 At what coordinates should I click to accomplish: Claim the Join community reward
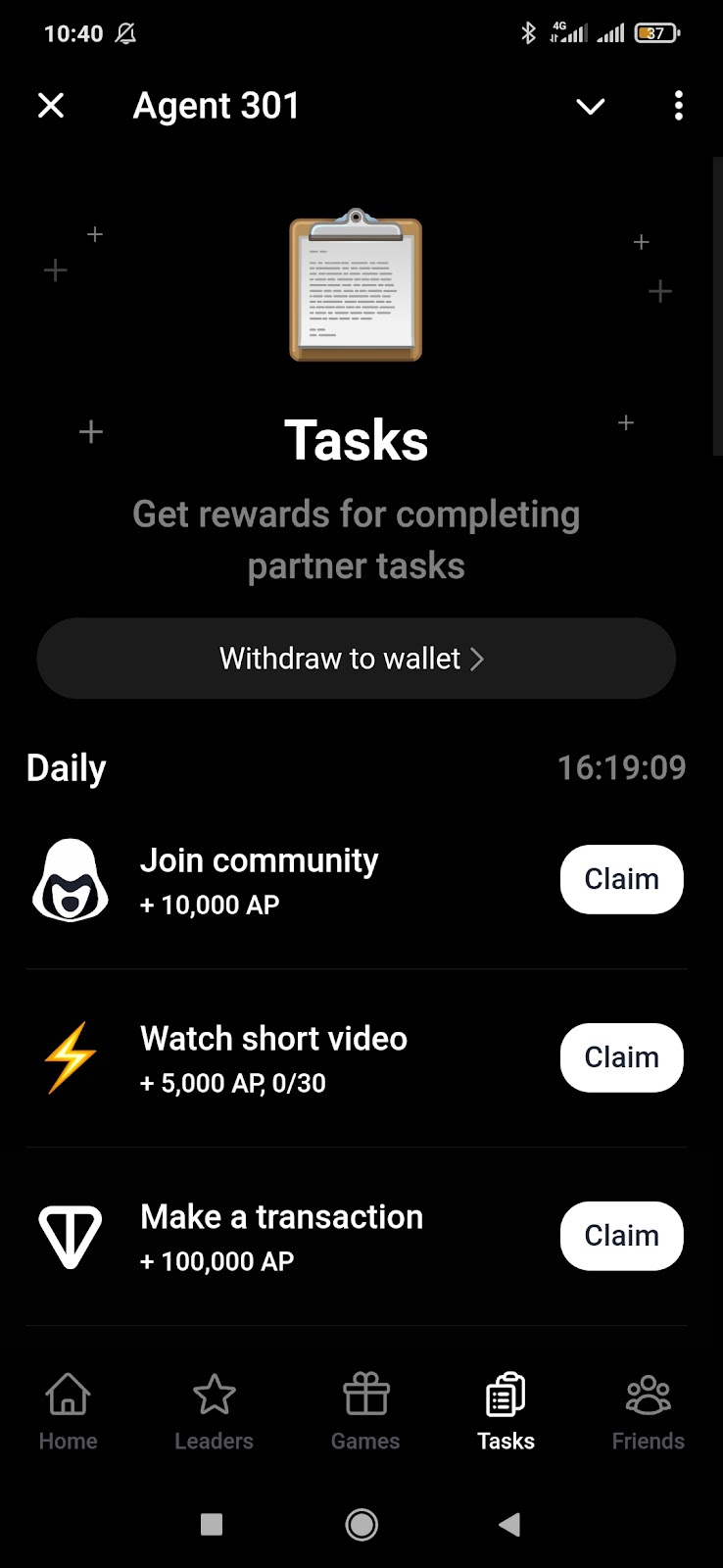point(621,879)
